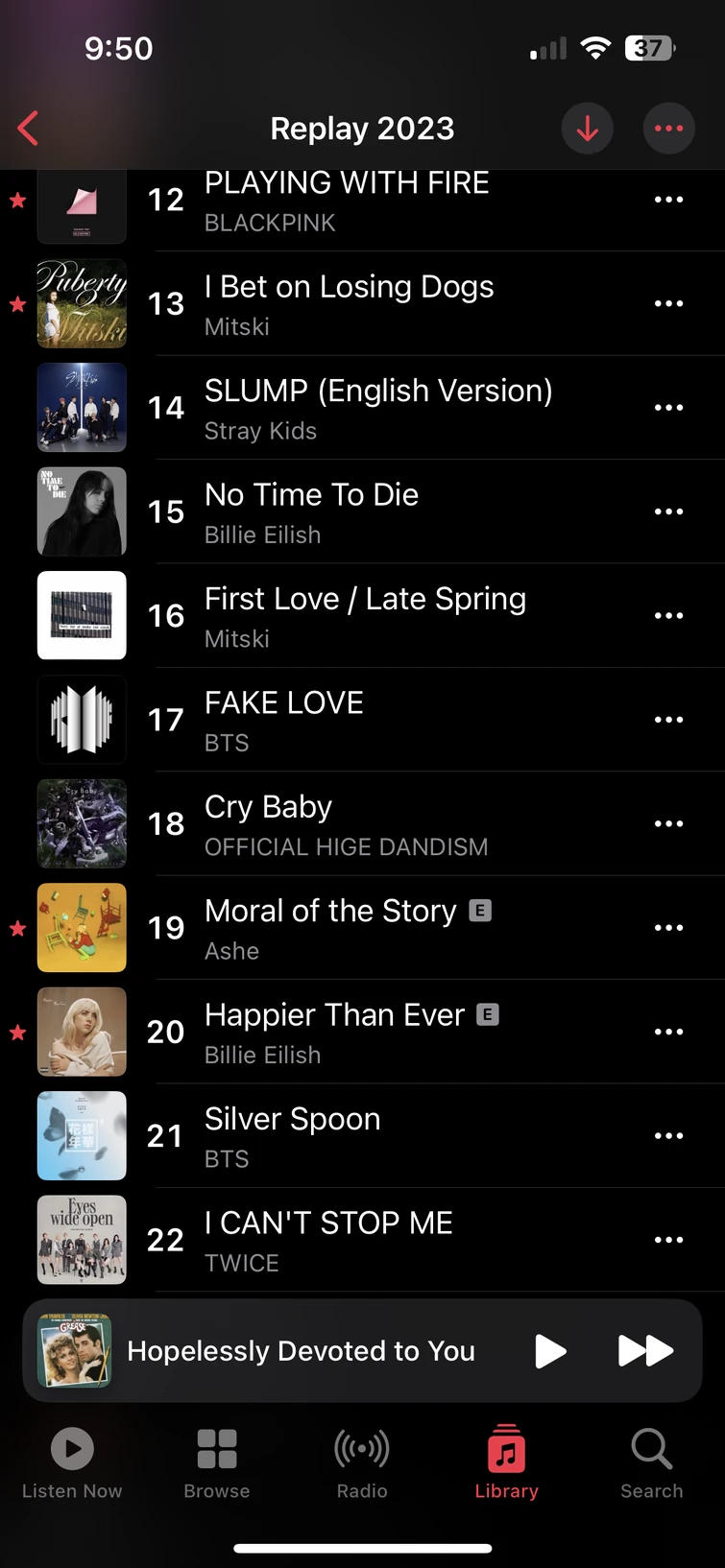
Task: Open options menu for the playlist
Action: [668, 128]
